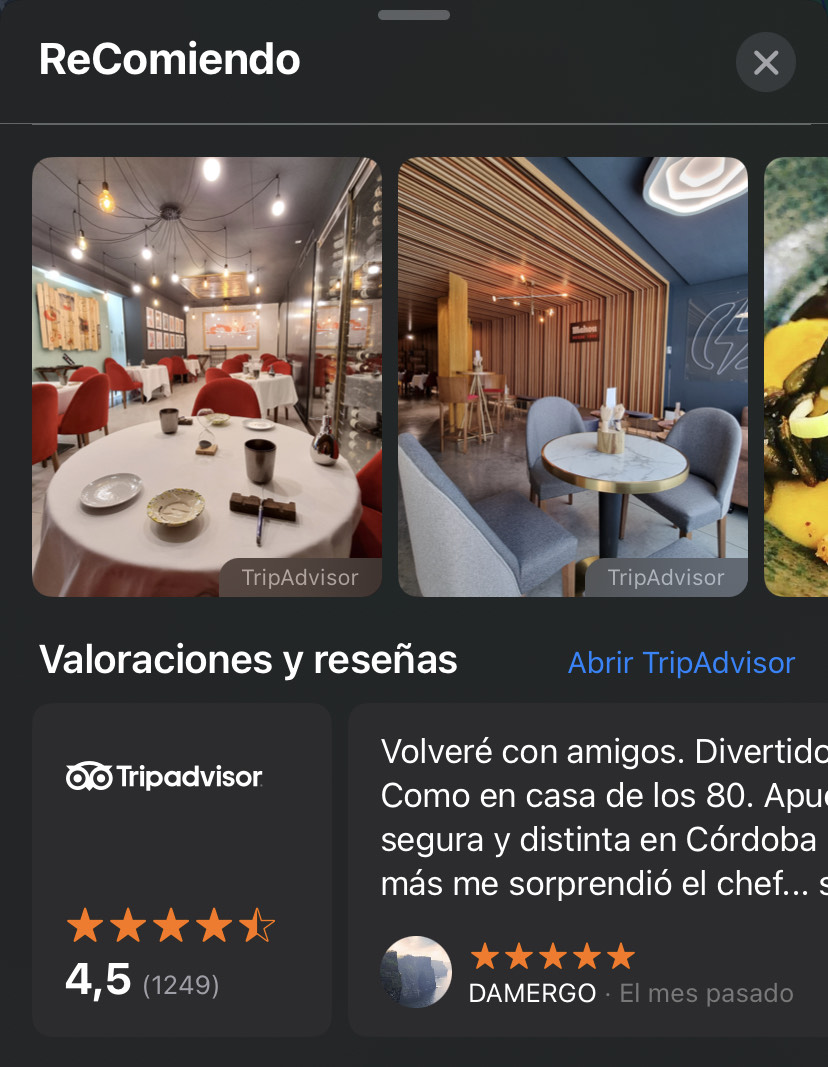
Task: Close the ReComiendo place card
Action: pos(765,63)
